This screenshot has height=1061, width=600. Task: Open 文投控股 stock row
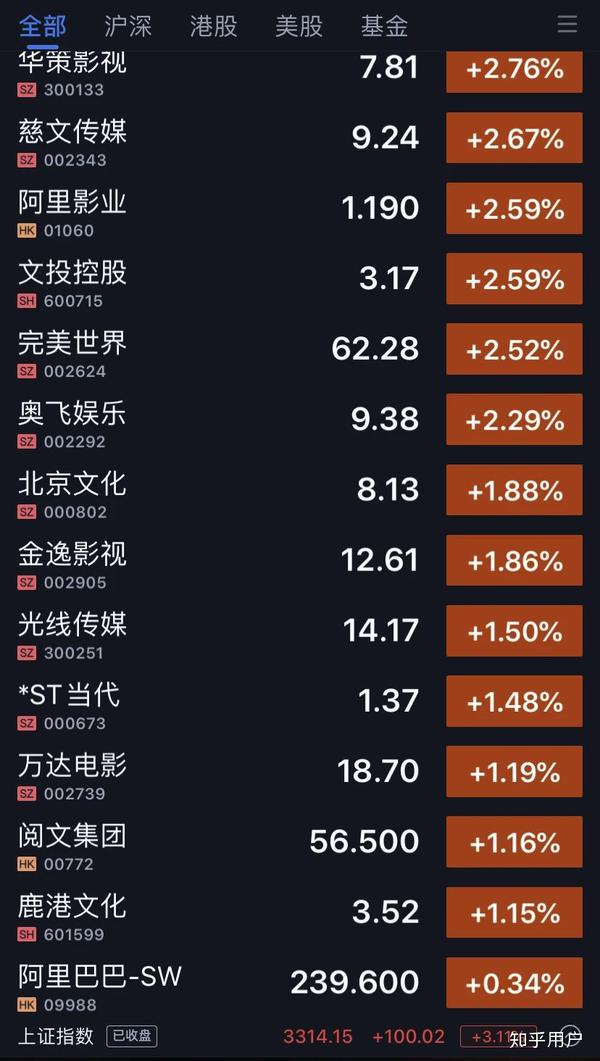point(300,279)
